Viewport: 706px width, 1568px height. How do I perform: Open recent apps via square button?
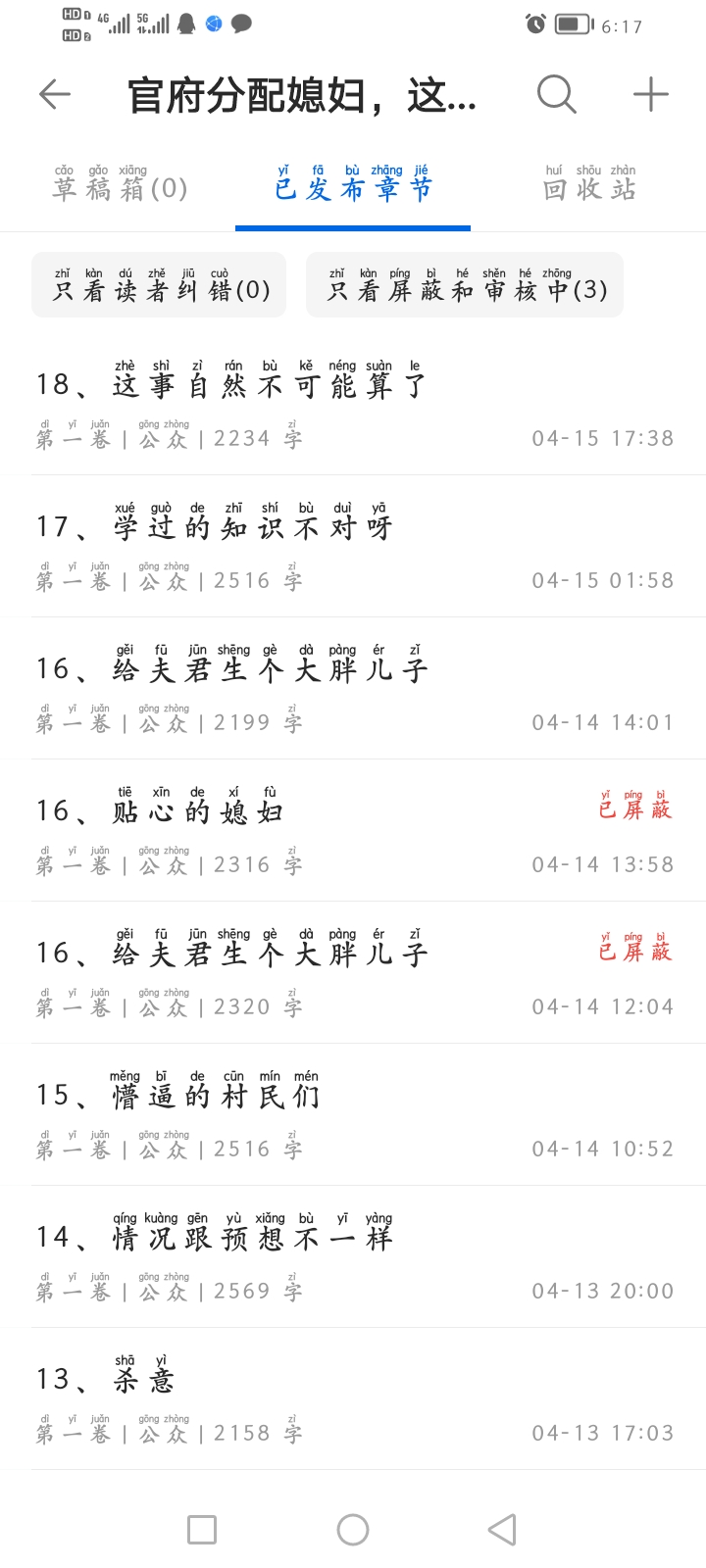point(202,1530)
